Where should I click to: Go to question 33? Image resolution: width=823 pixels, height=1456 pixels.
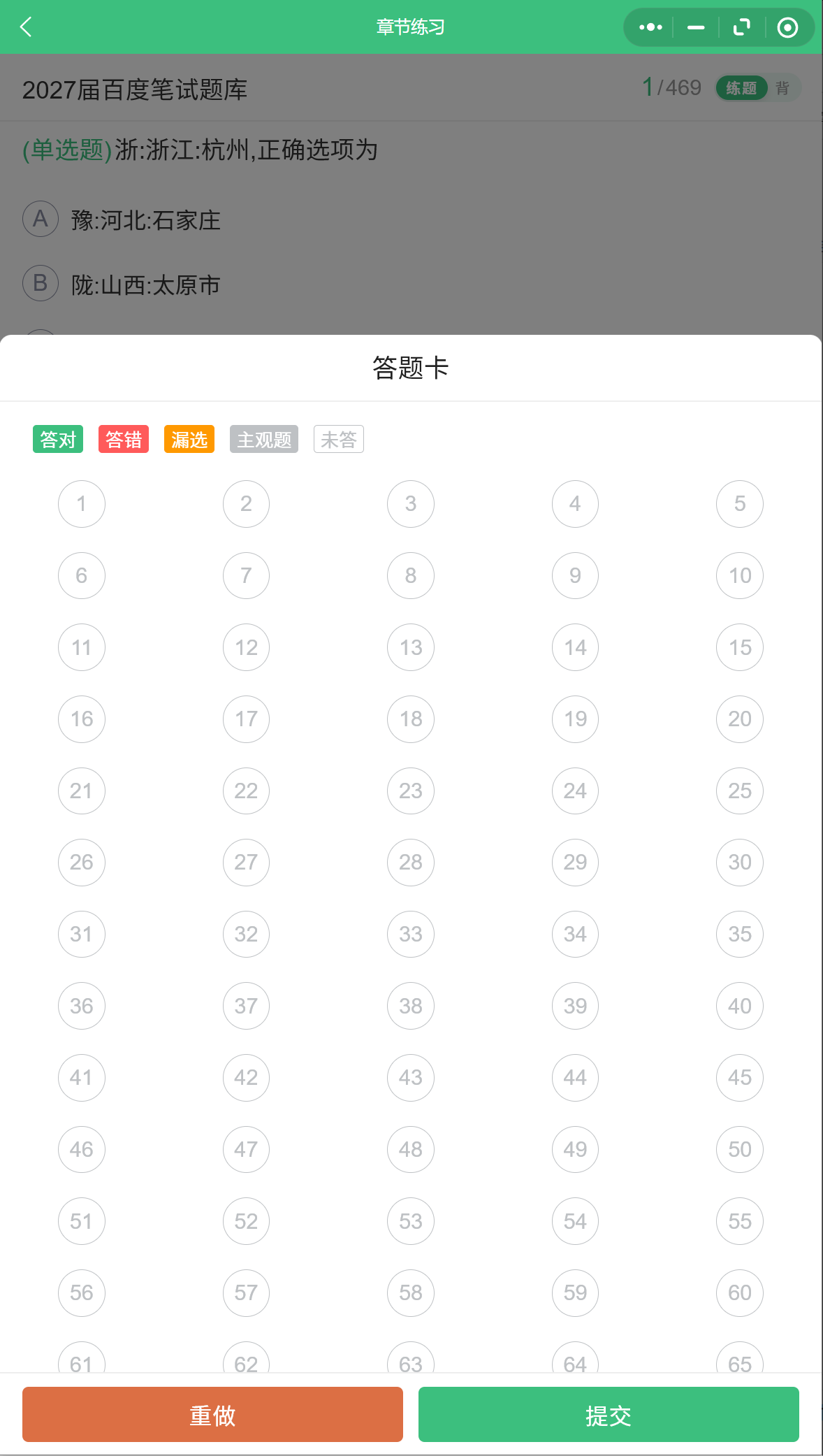[x=411, y=935]
